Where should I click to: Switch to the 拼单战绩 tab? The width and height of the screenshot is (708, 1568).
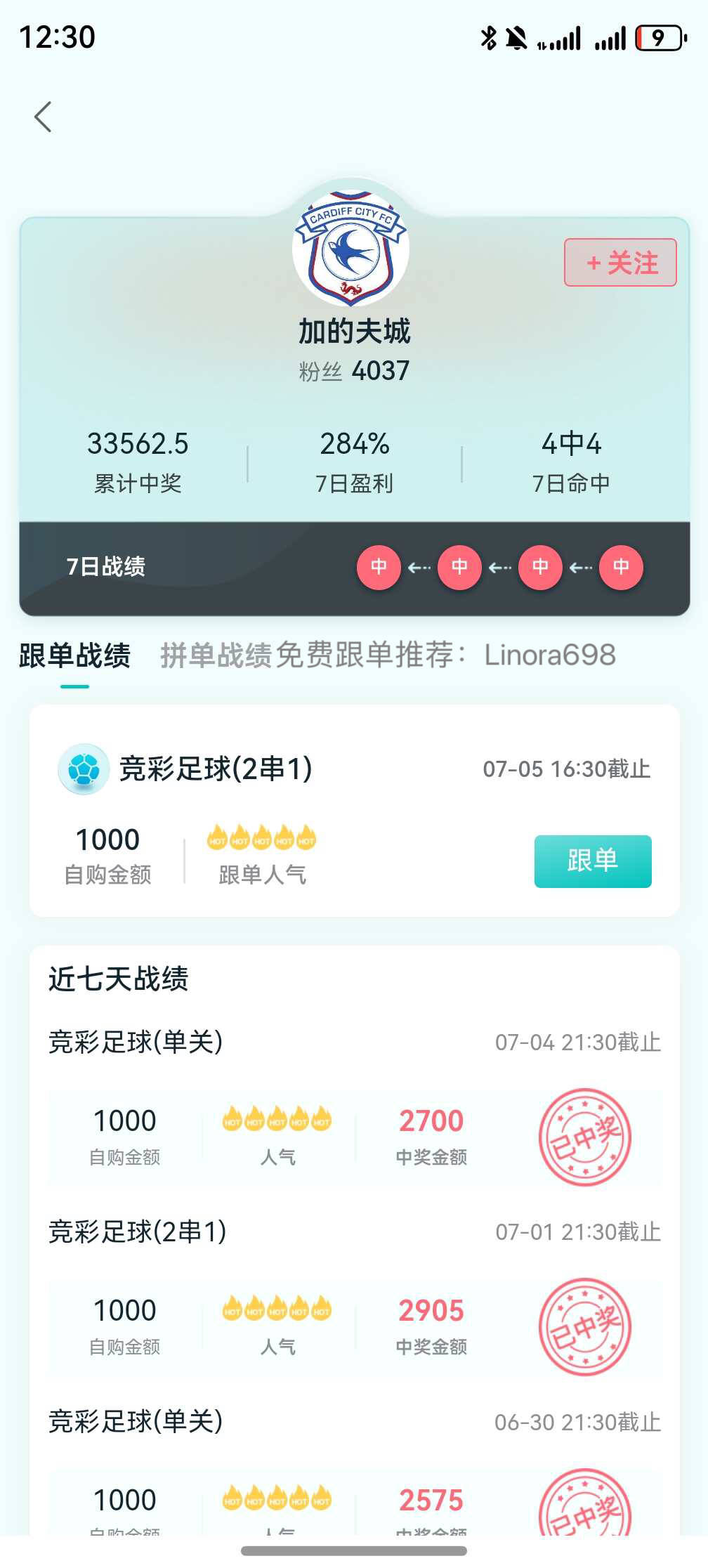click(216, 655)
